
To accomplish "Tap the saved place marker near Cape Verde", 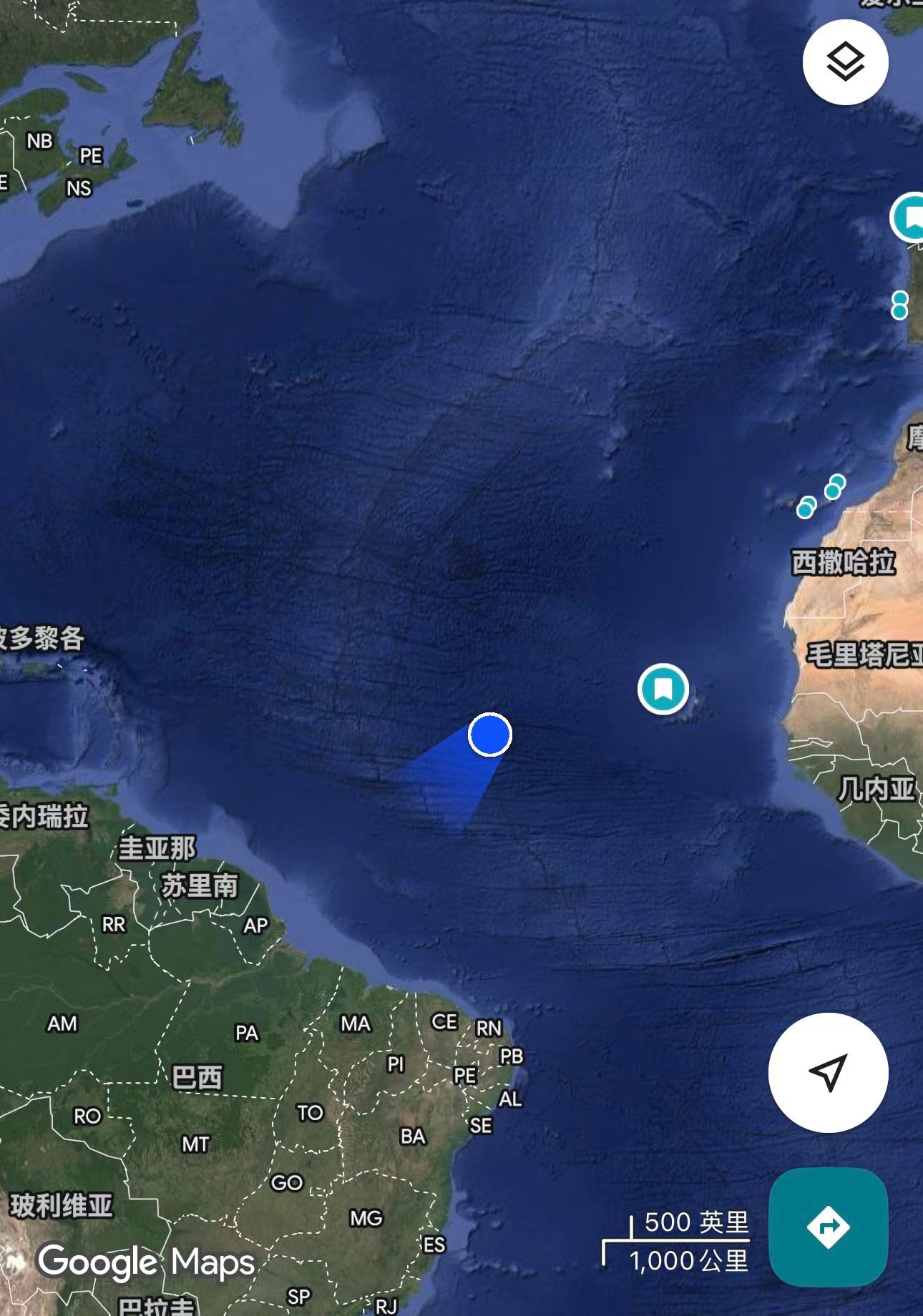I will click(663, 689).
